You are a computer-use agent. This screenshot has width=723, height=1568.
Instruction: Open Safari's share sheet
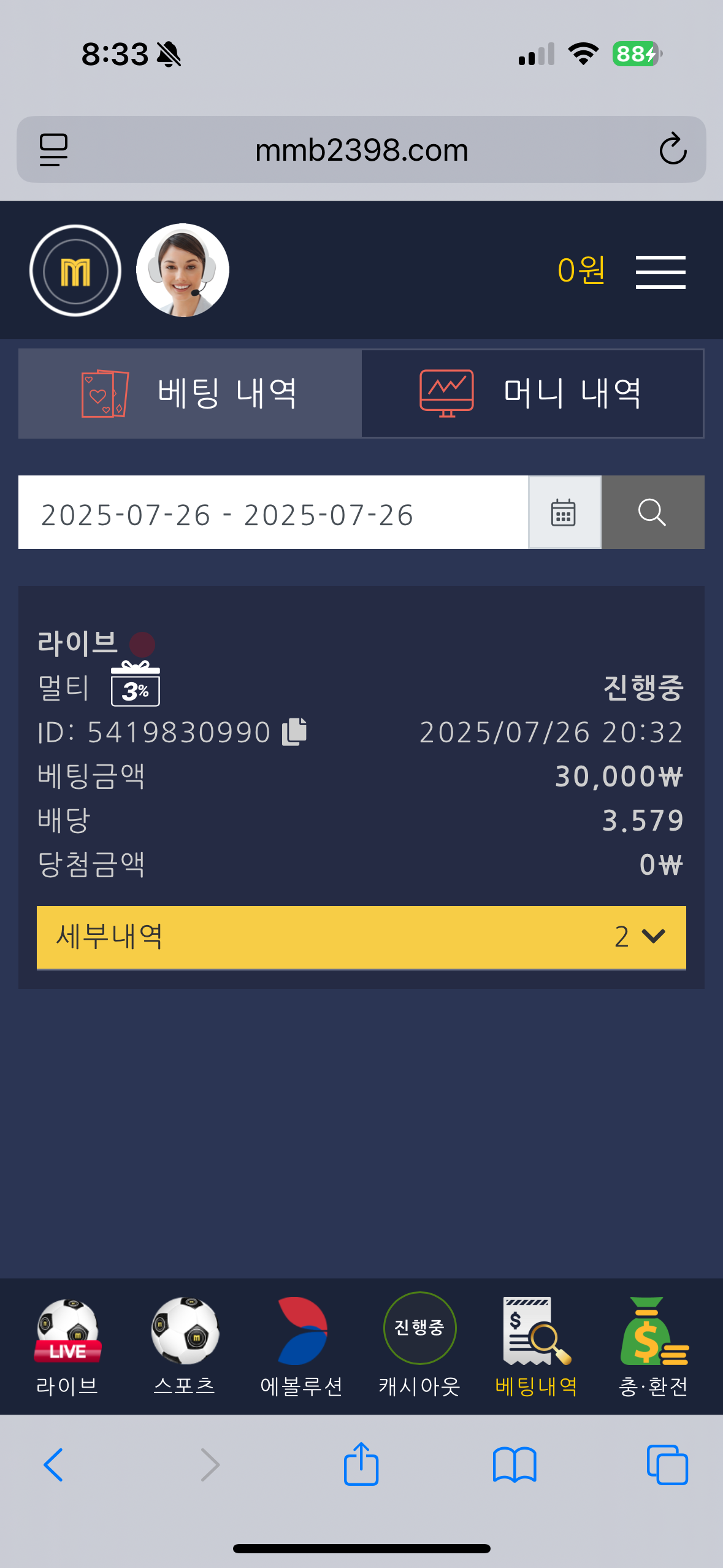361,1464
